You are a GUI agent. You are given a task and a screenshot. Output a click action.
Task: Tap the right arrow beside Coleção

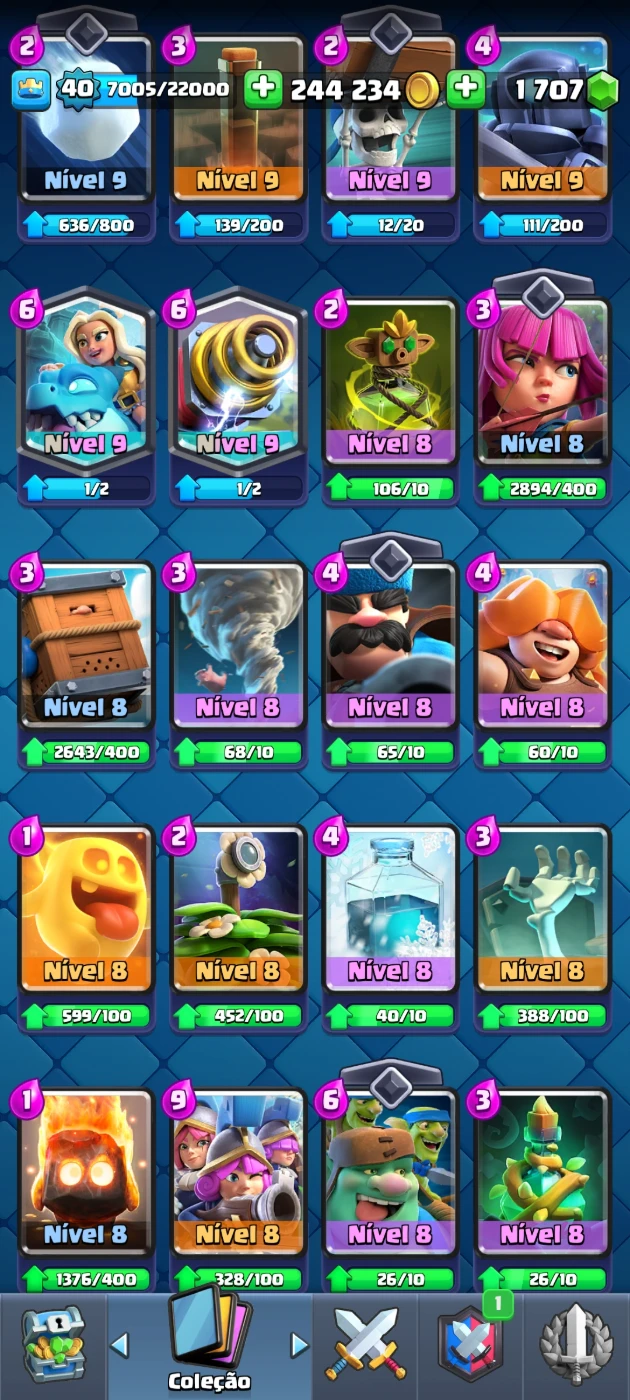[298, 1344]
